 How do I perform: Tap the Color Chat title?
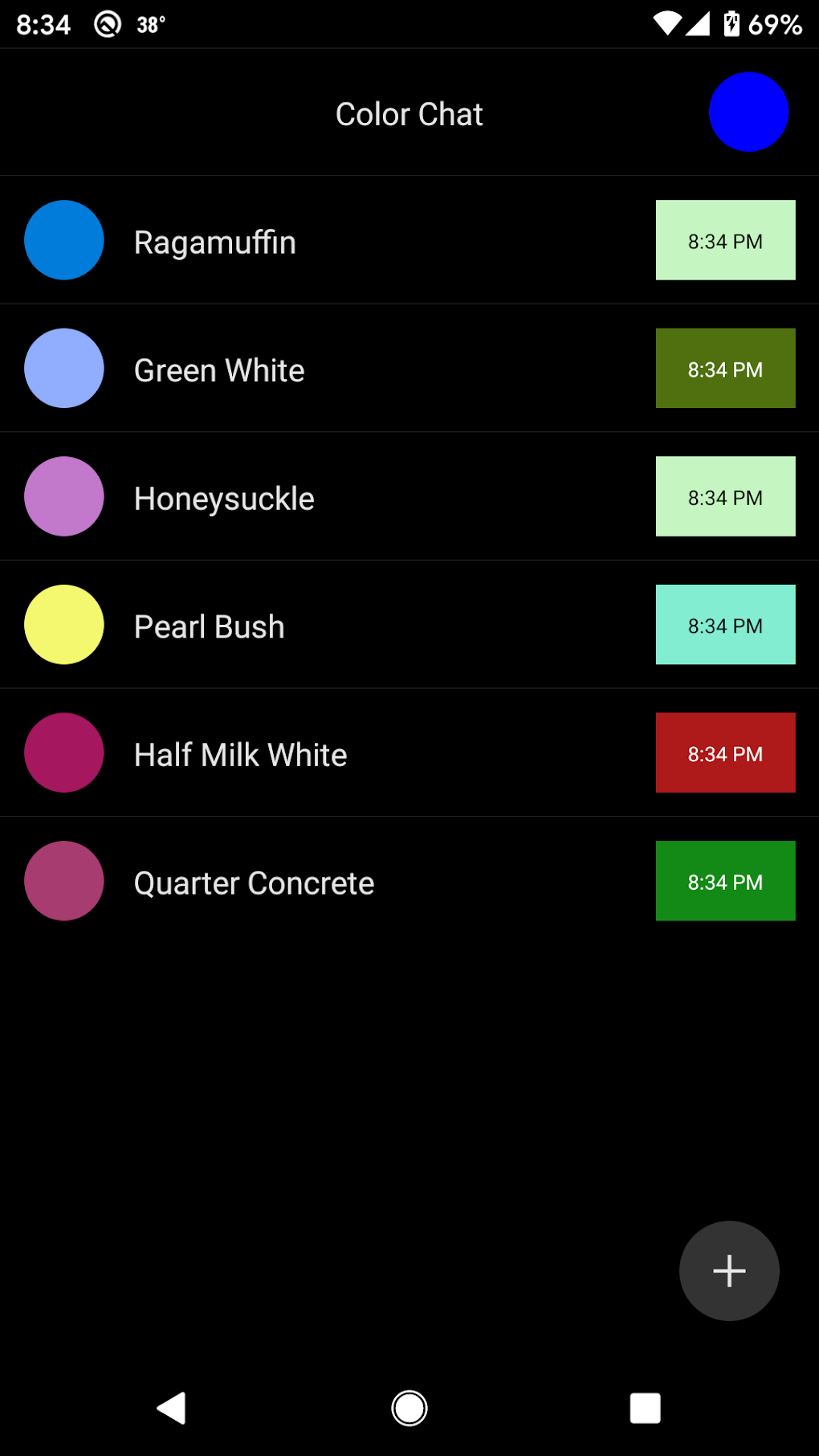click(x=409, y=112)
